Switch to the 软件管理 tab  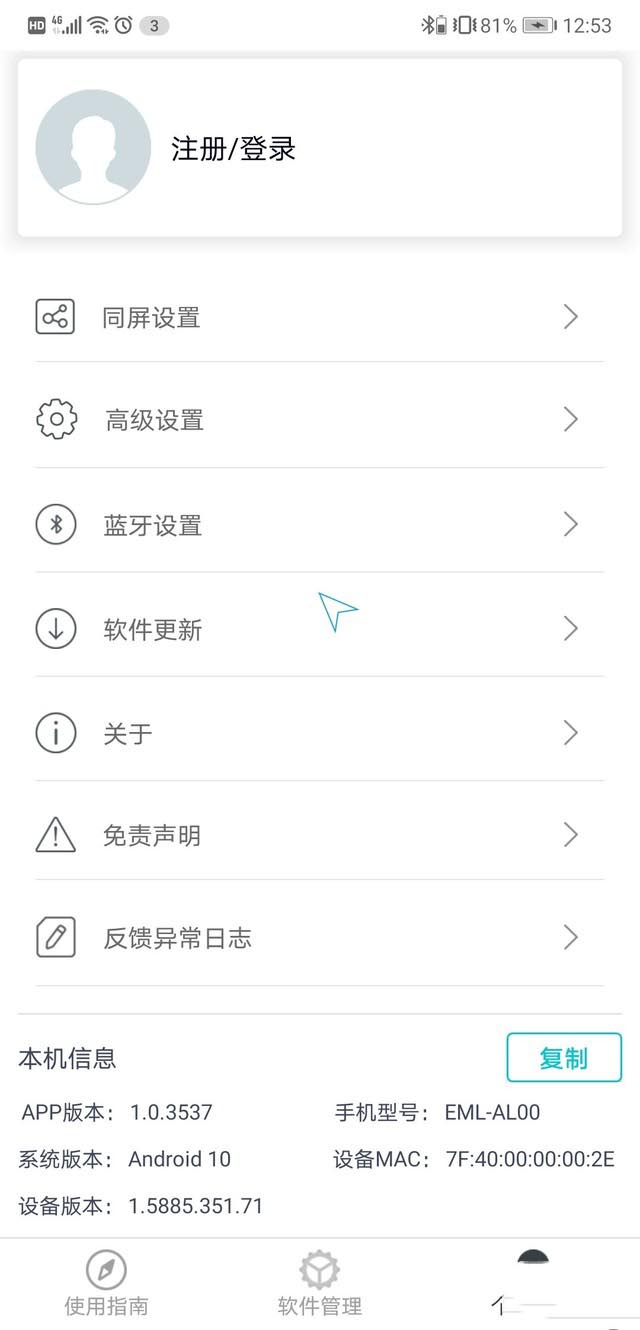tap(320, 1284)
